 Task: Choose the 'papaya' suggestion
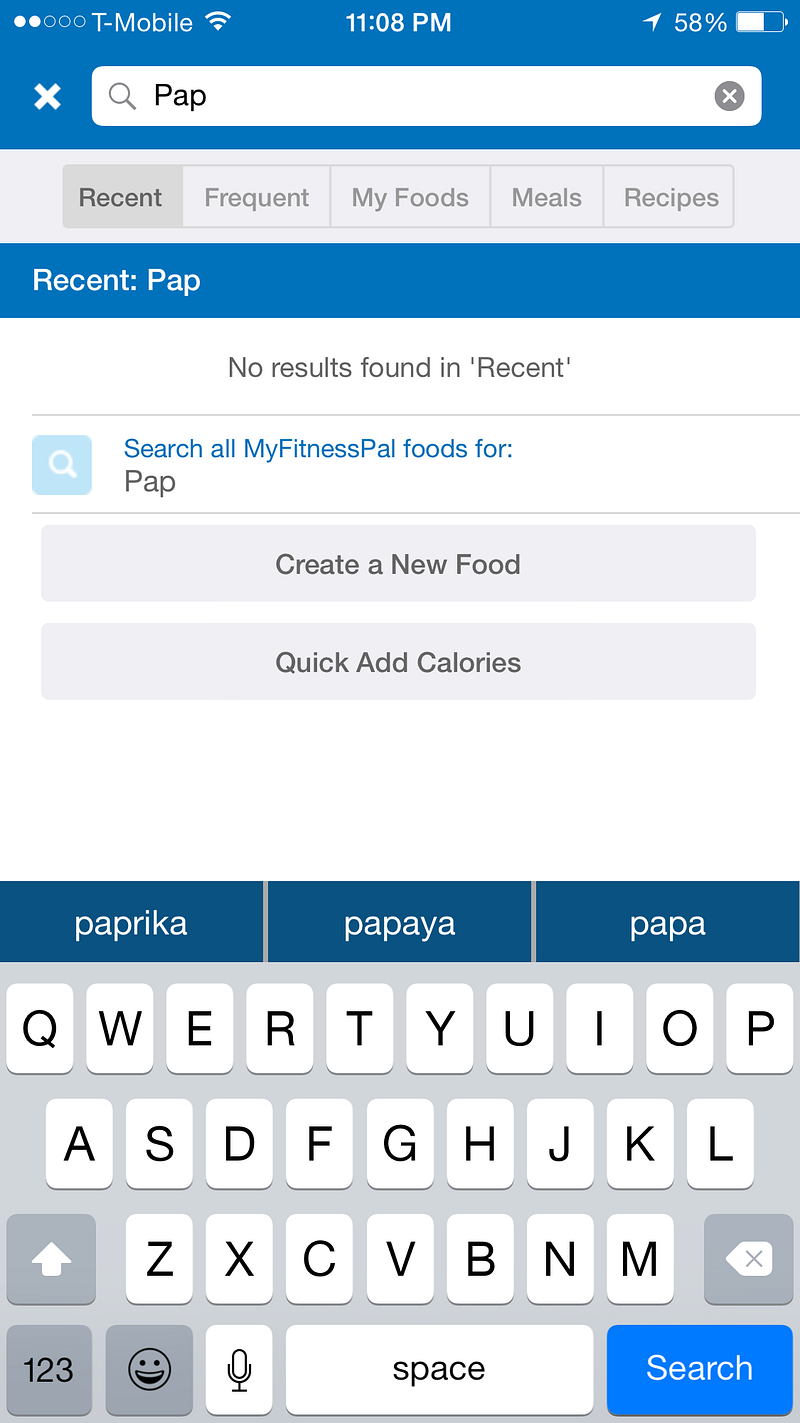(x=400, y=923)
